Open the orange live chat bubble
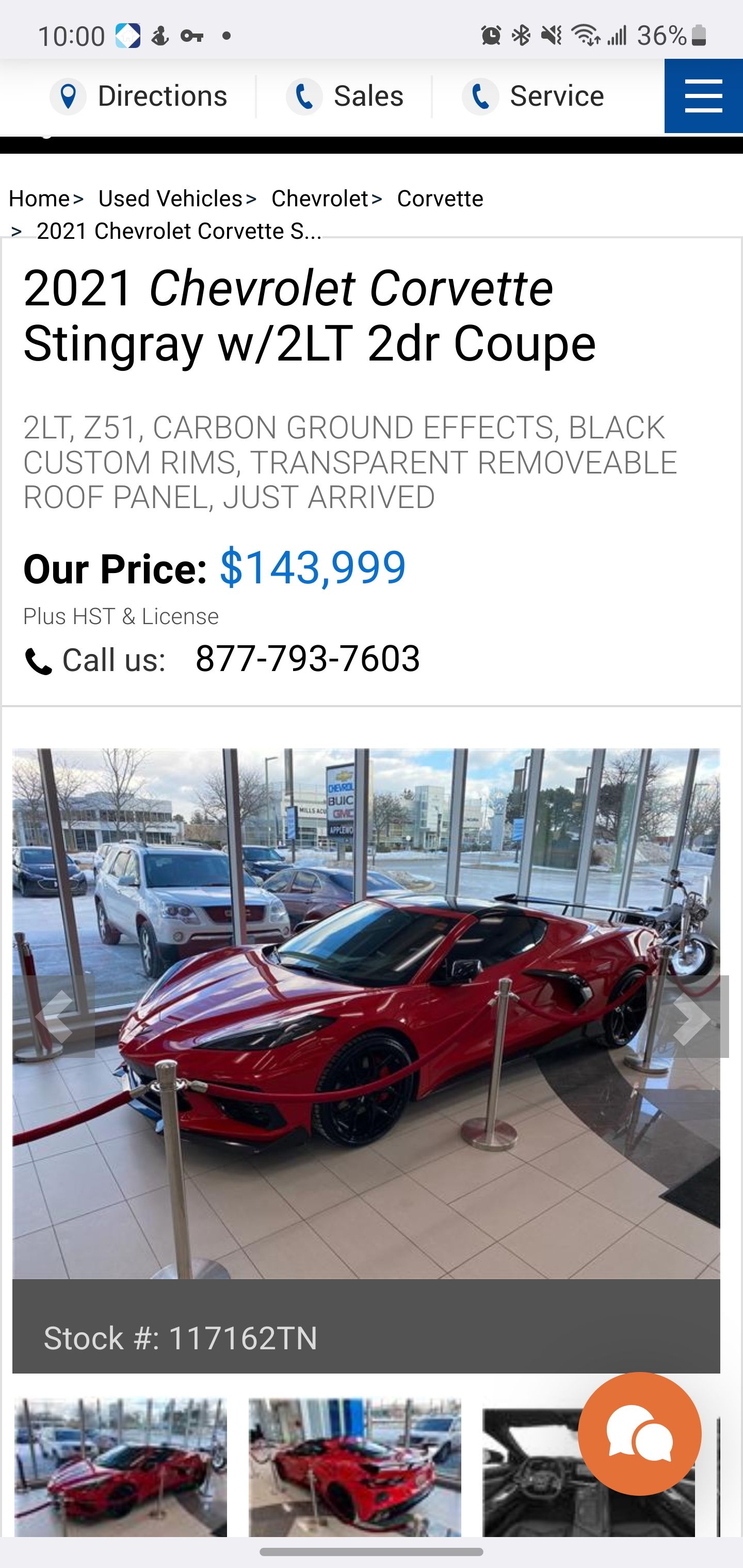The image size is (743, 1568). [x=639, y=1434]
